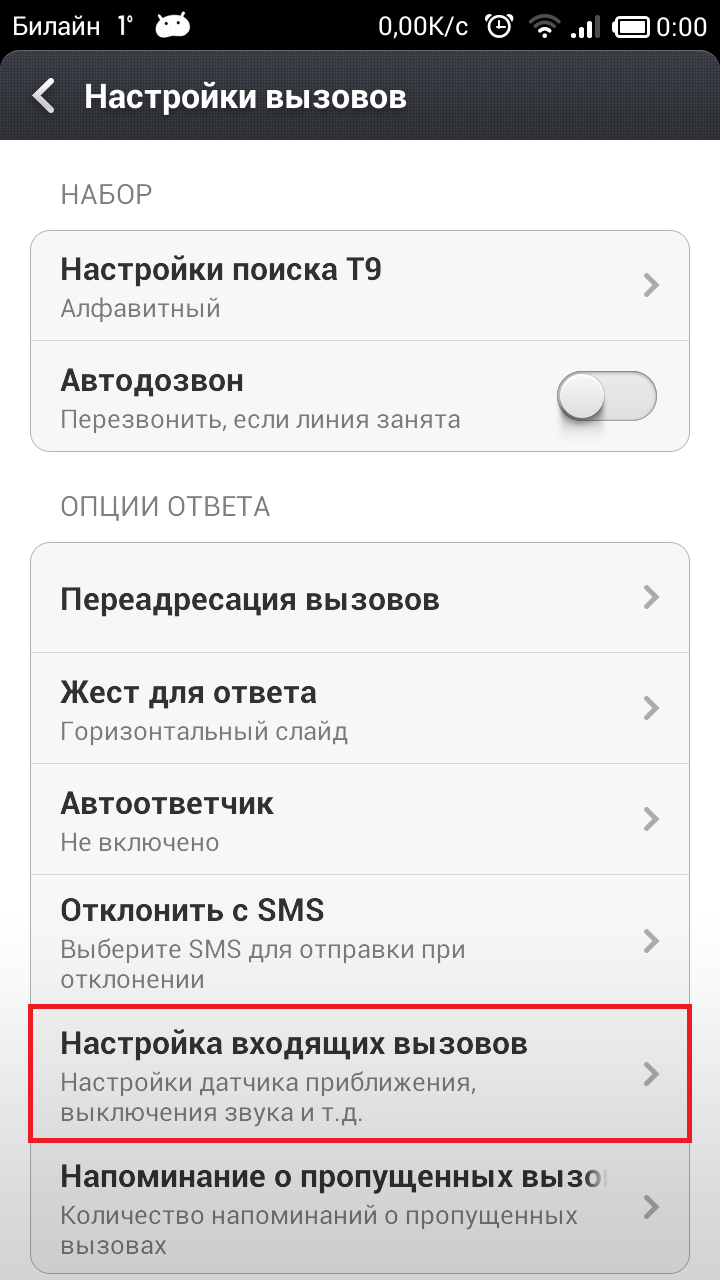The width and height of the screenshot is (720, 1280).
Task: Enable the Автодозвон switch
Action: coord(607,398)
